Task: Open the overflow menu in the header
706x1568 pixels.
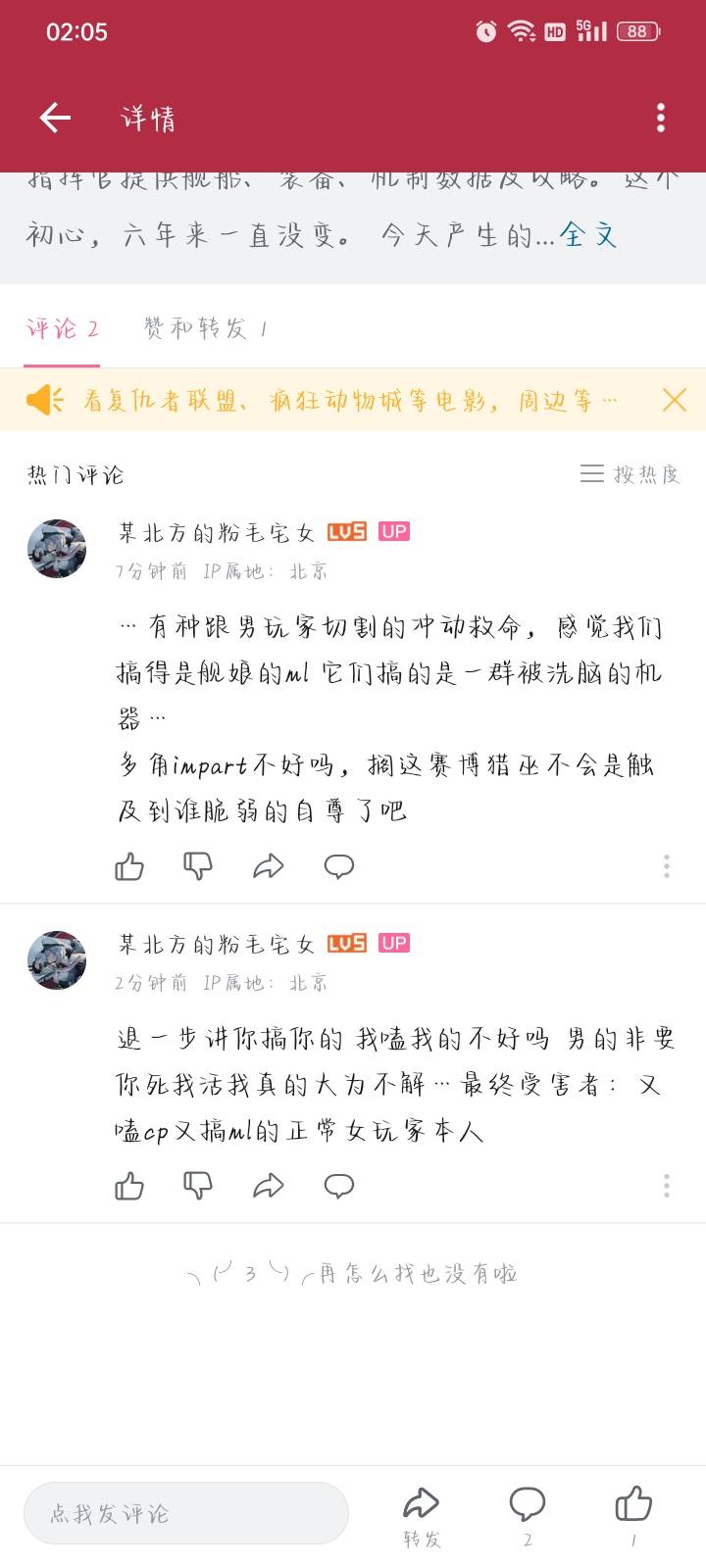Action: coord(661,118)
